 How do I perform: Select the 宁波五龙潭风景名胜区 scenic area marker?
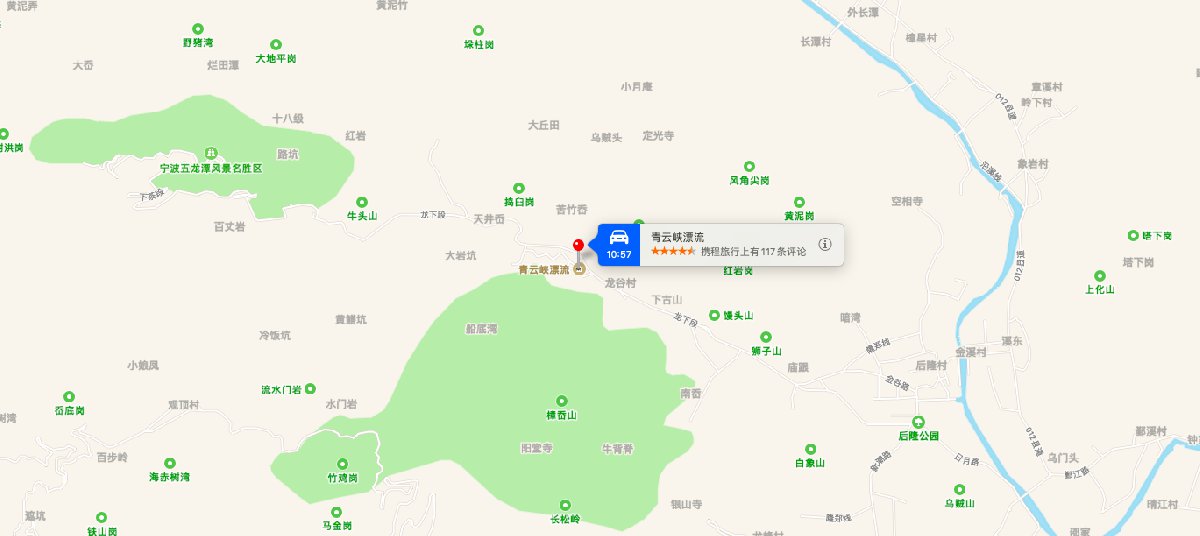tap(210, 152)
